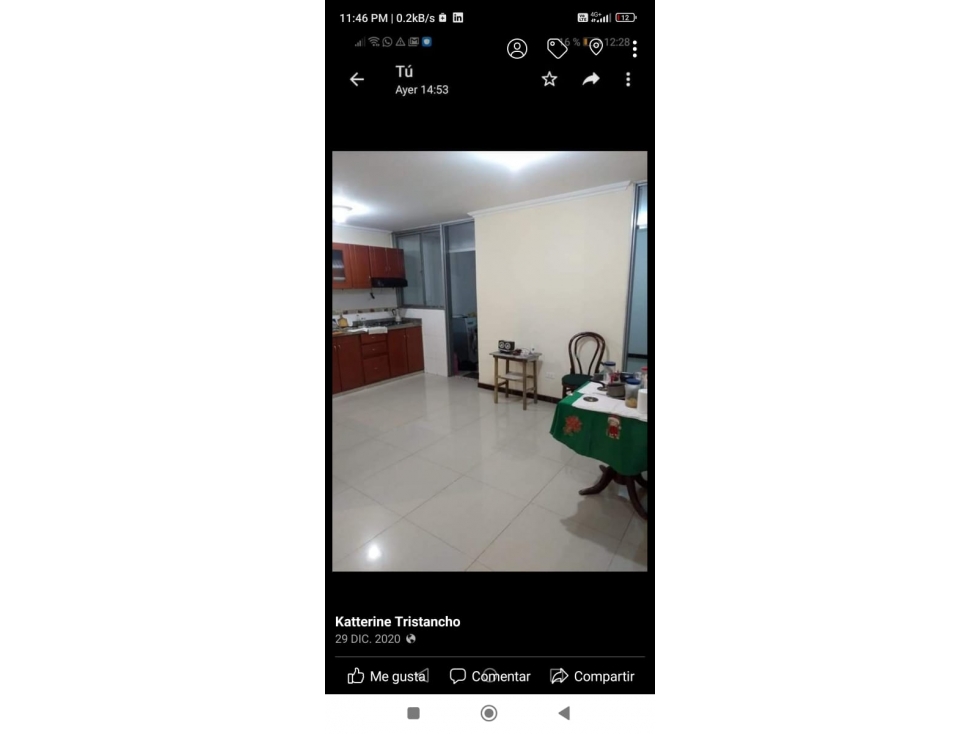
Task: Open the photo's overflow menu beside the location pin
Action: [x=634, y=48]
